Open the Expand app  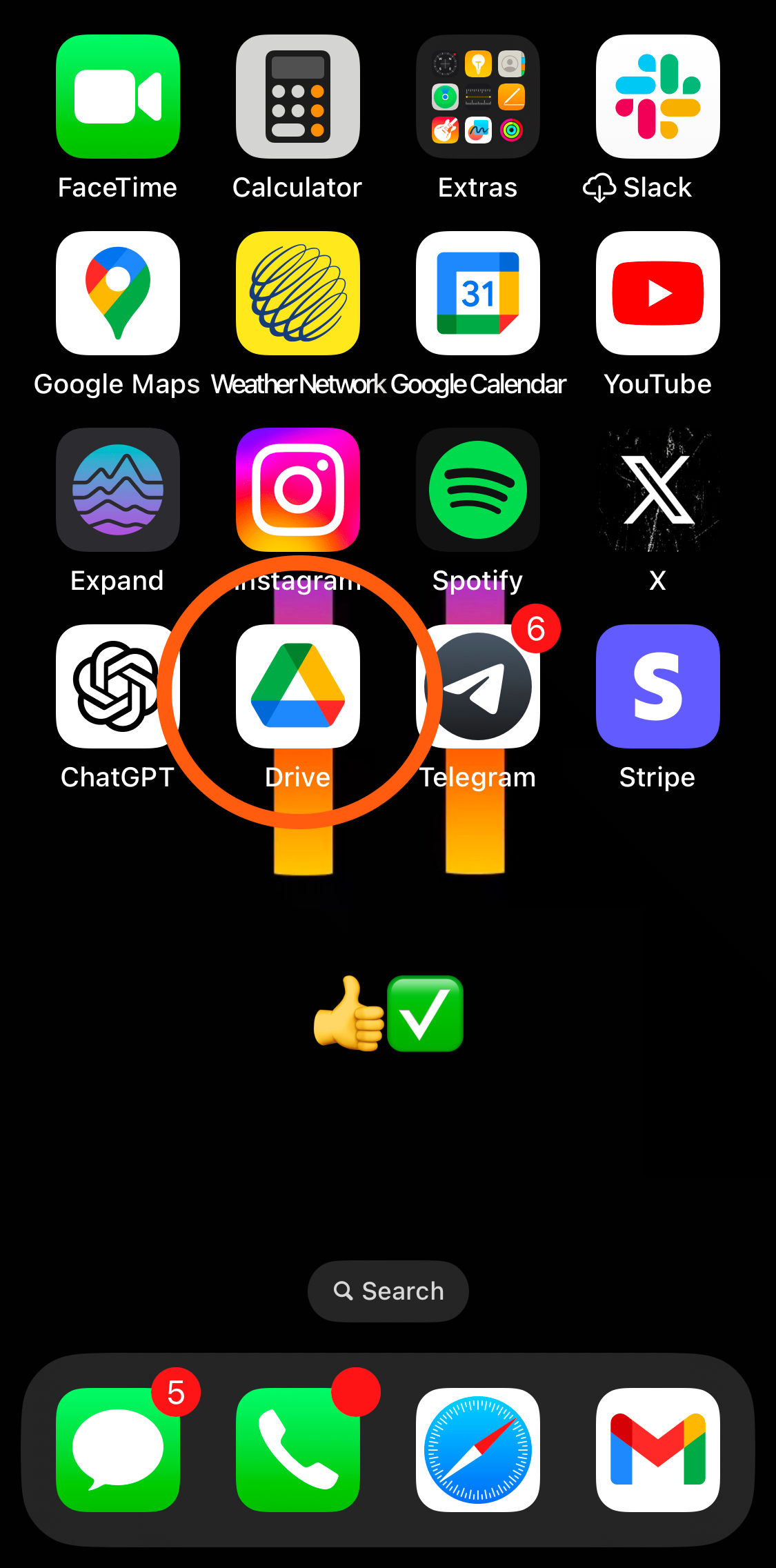(x=118, y=490)
